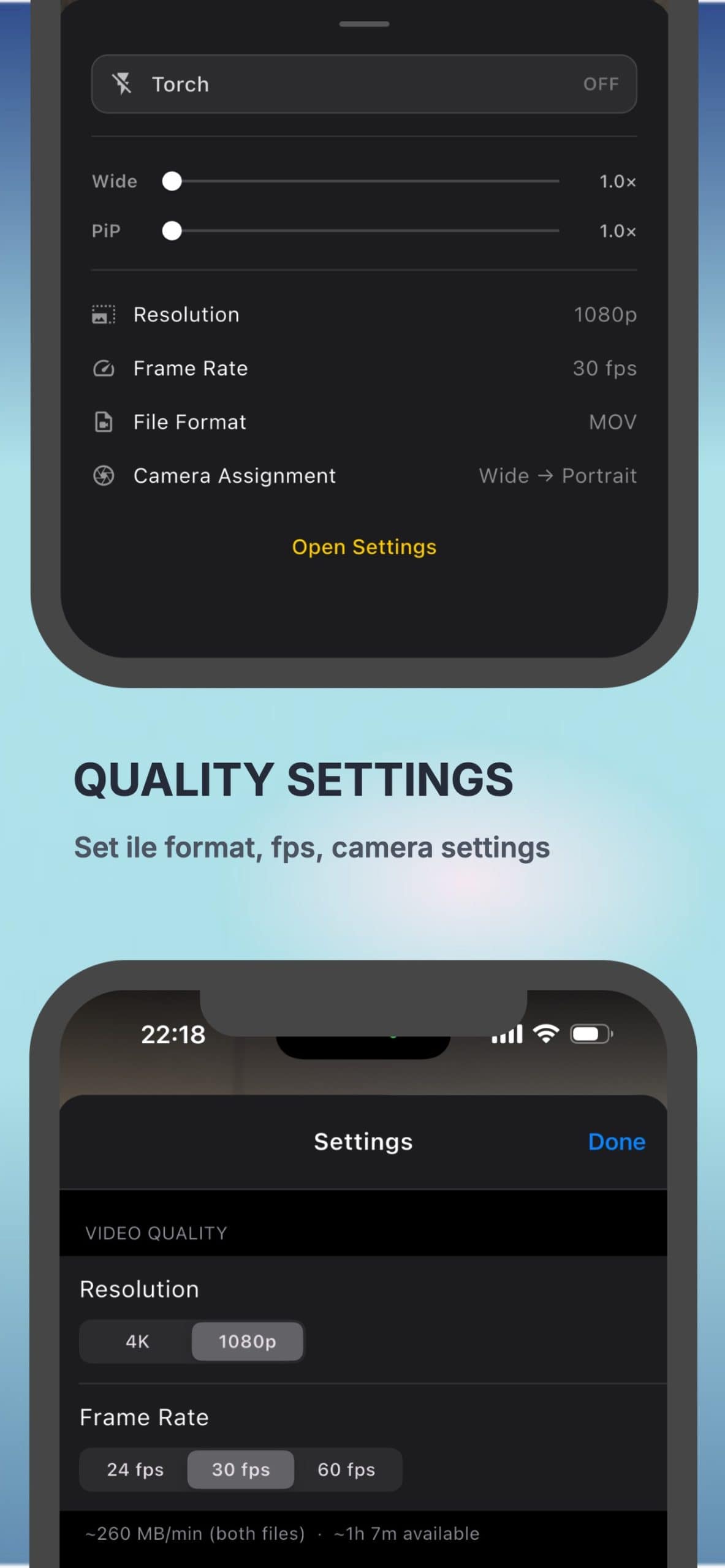The width and height of the screenshot is (725, 1568).
Task: Tap the battery indicator in the status bar
Action: (x=590, y=1033)
